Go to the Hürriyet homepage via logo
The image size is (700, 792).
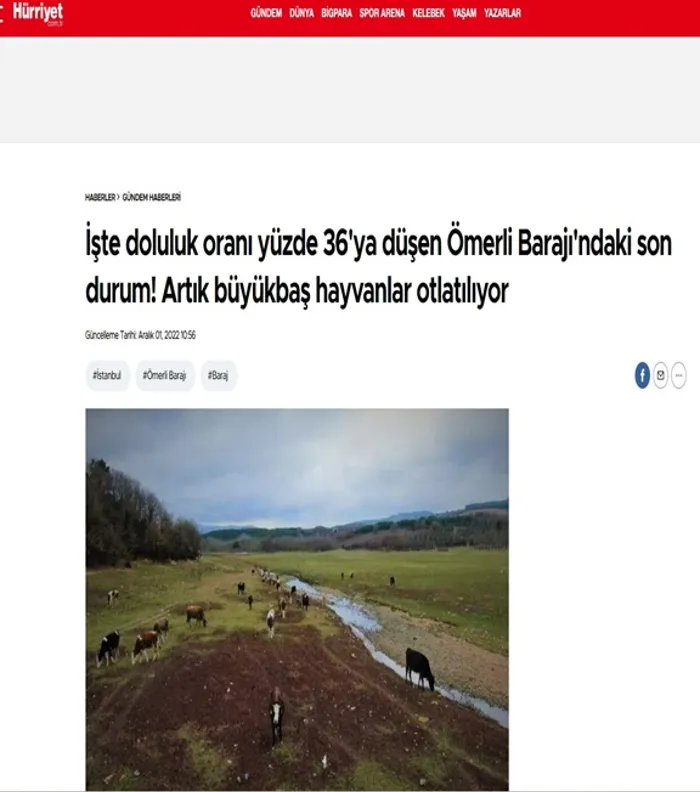coord(38,14)
